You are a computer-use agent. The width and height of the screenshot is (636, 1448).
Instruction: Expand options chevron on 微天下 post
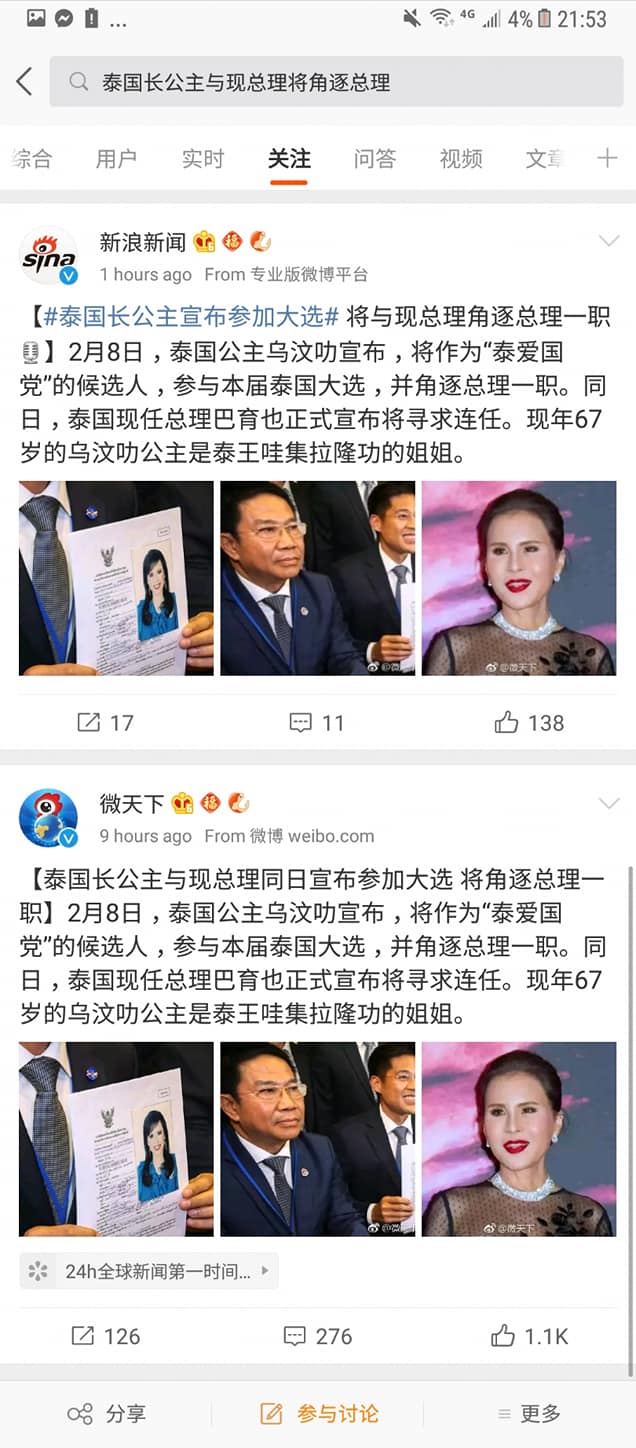point(608,803)
